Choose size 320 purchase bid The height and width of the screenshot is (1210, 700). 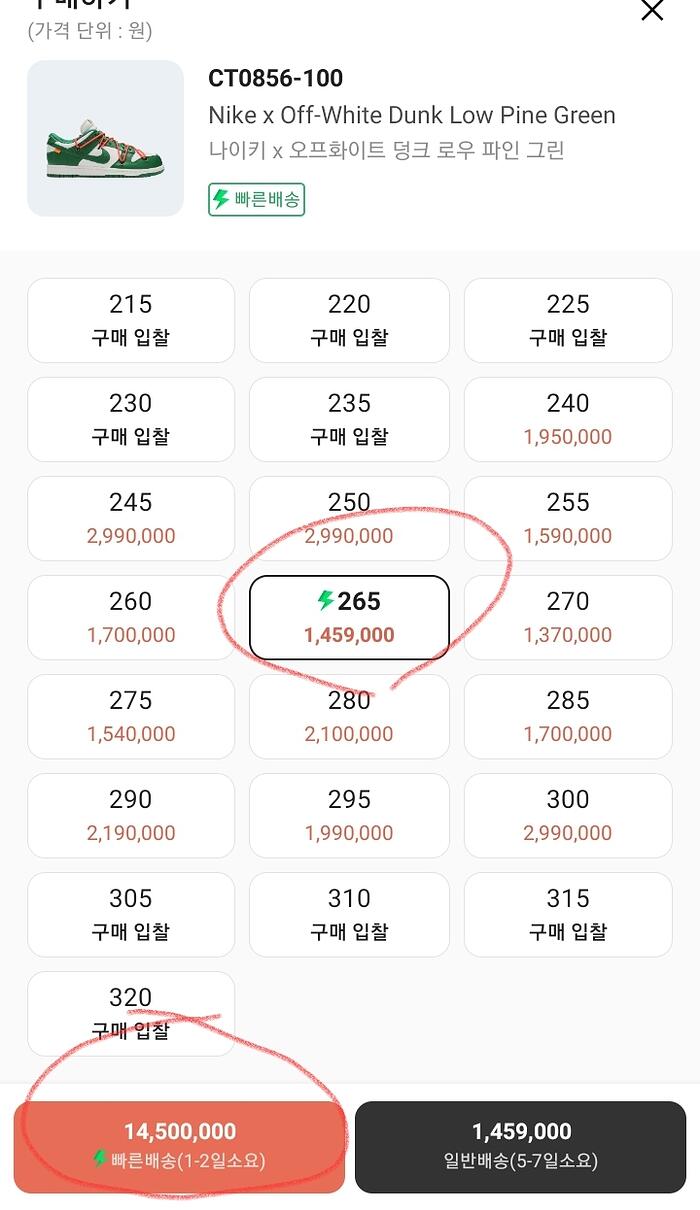pyautogui.click(x=131, y=1013)
